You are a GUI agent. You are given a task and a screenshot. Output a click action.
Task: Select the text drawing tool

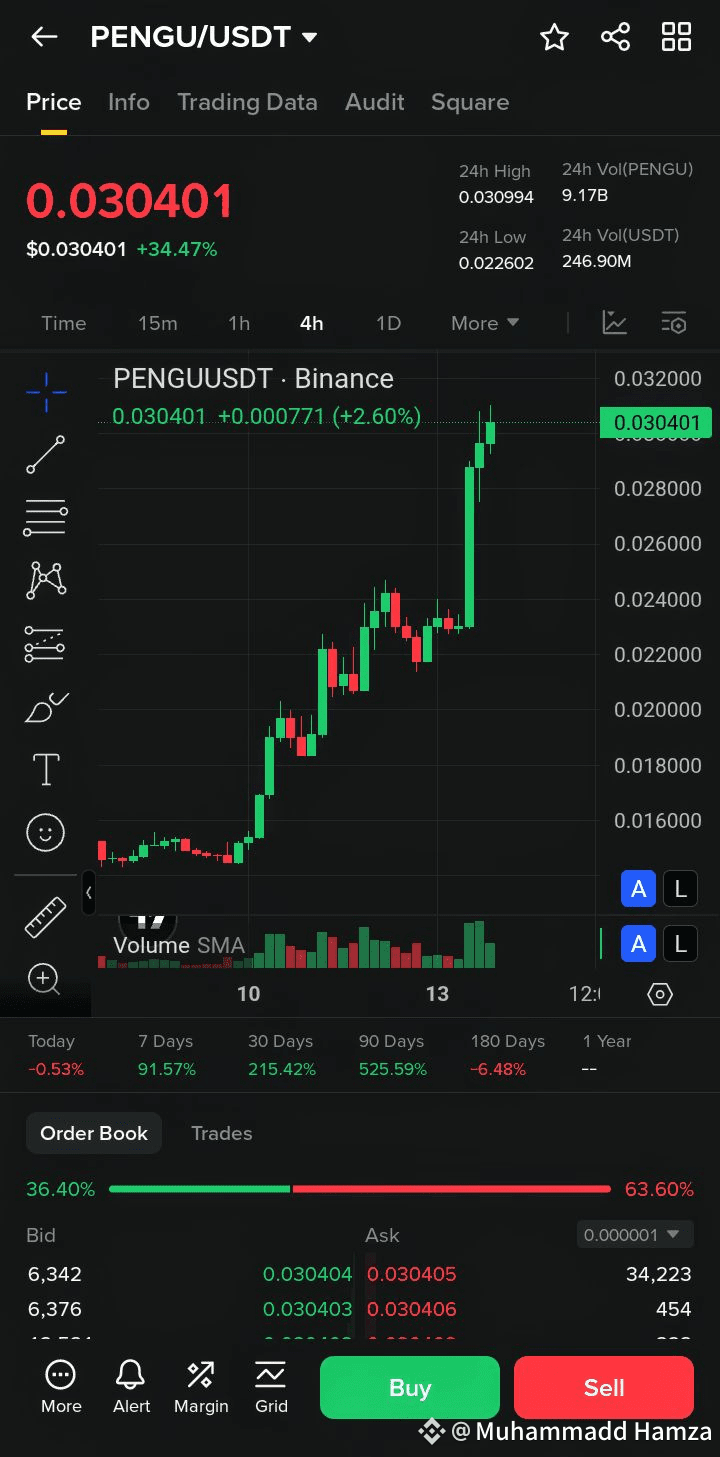[x=46, y=770]
